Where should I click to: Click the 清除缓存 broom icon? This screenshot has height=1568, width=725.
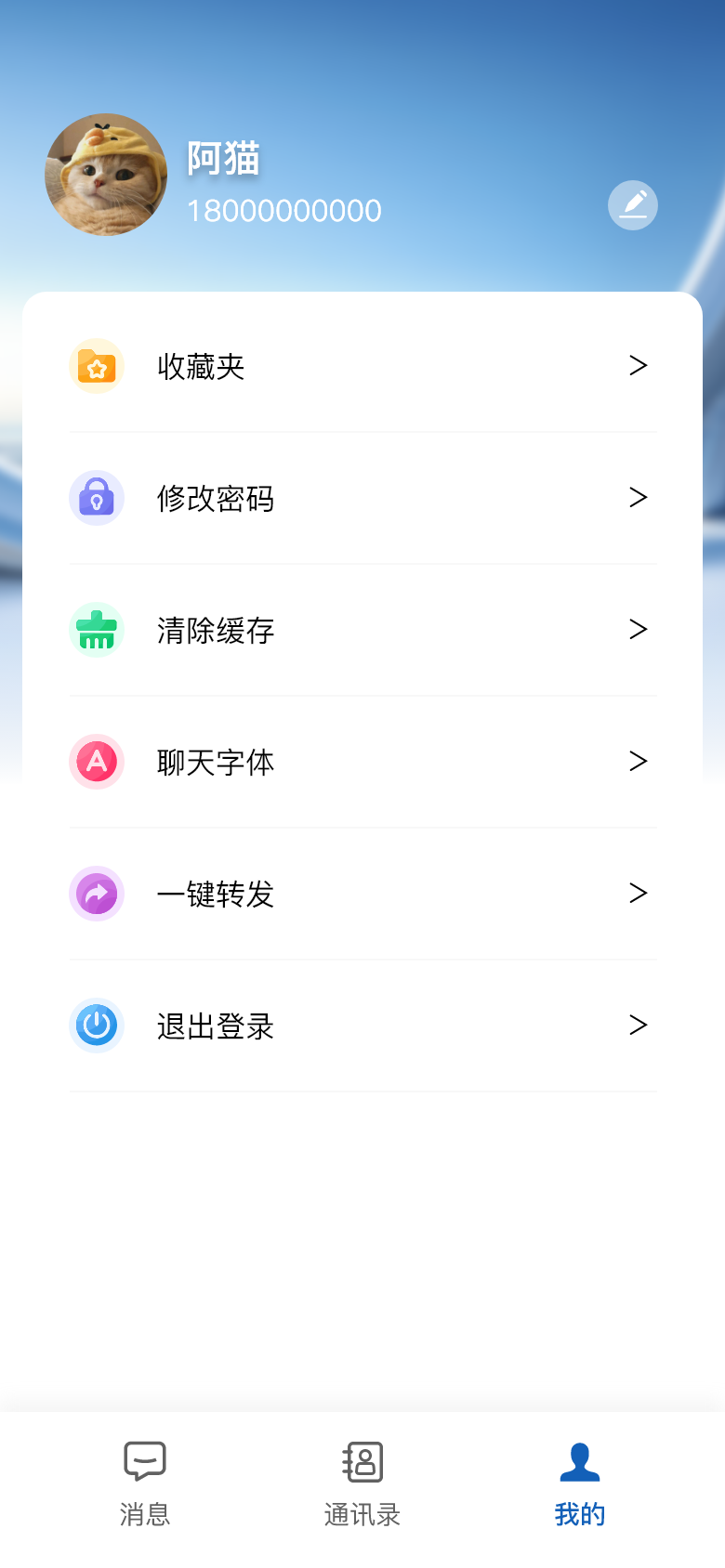pyautogui.click(x=97, y=630)
